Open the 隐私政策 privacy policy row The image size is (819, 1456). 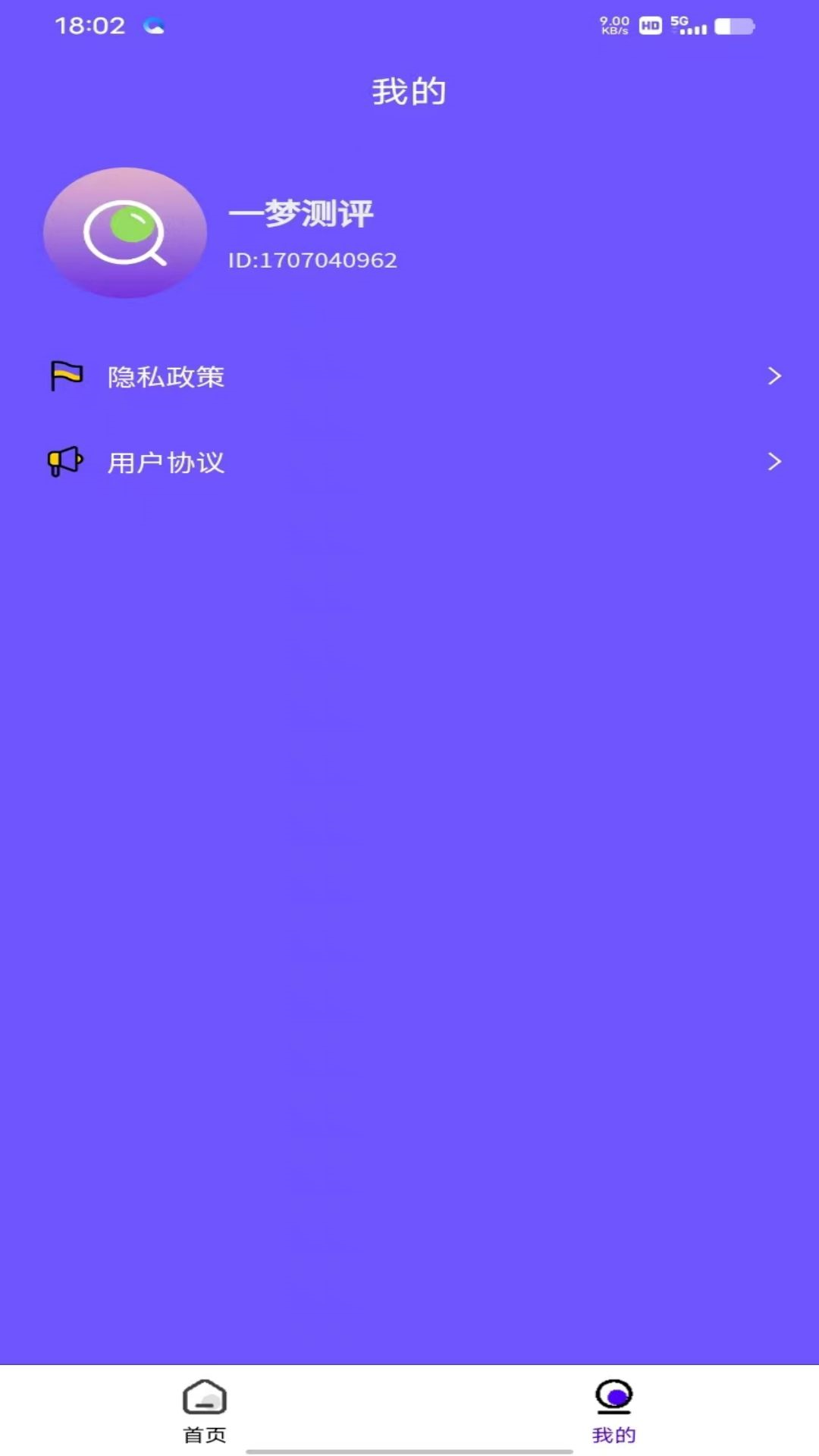pos(409,376)
